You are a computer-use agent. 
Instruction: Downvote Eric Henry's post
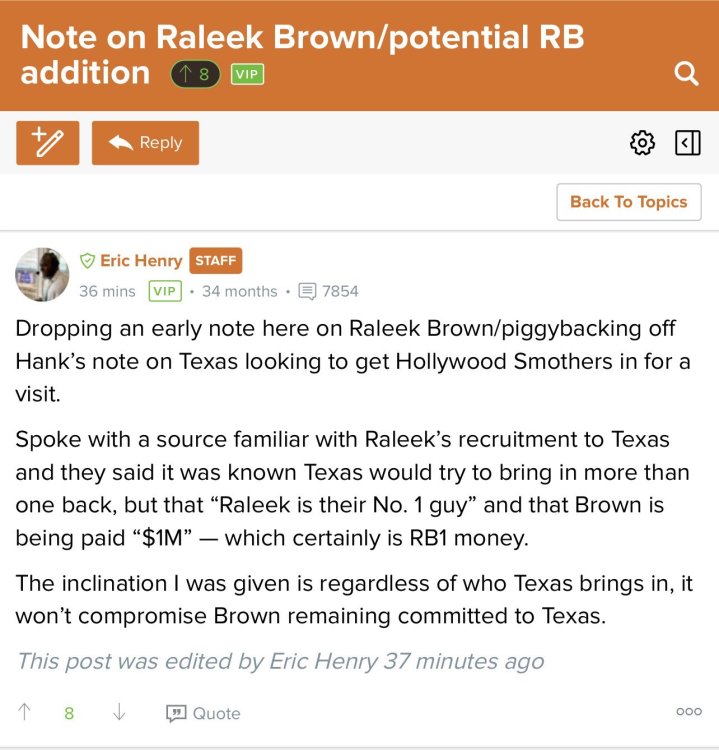[x=118, y=713]
